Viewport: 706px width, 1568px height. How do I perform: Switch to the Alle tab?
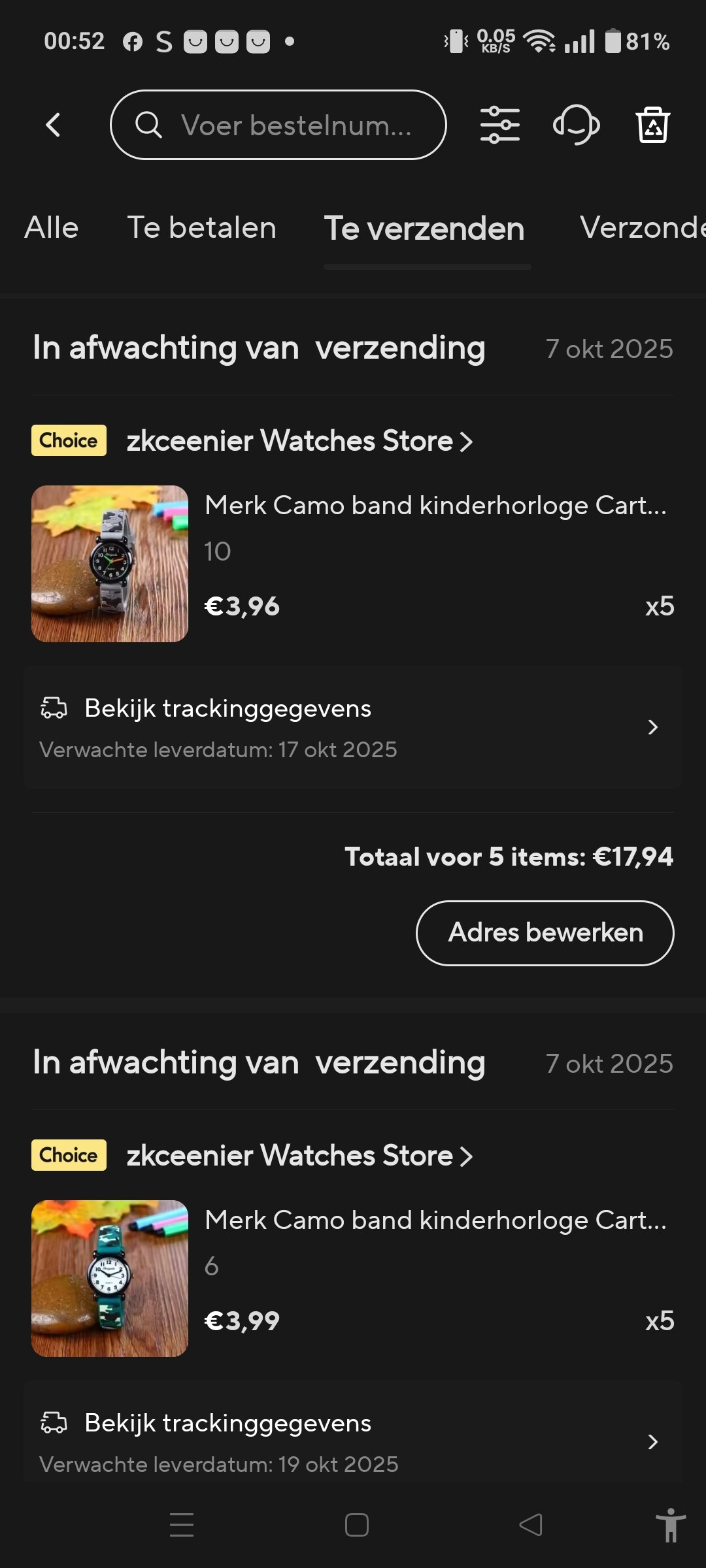(51, 228)
